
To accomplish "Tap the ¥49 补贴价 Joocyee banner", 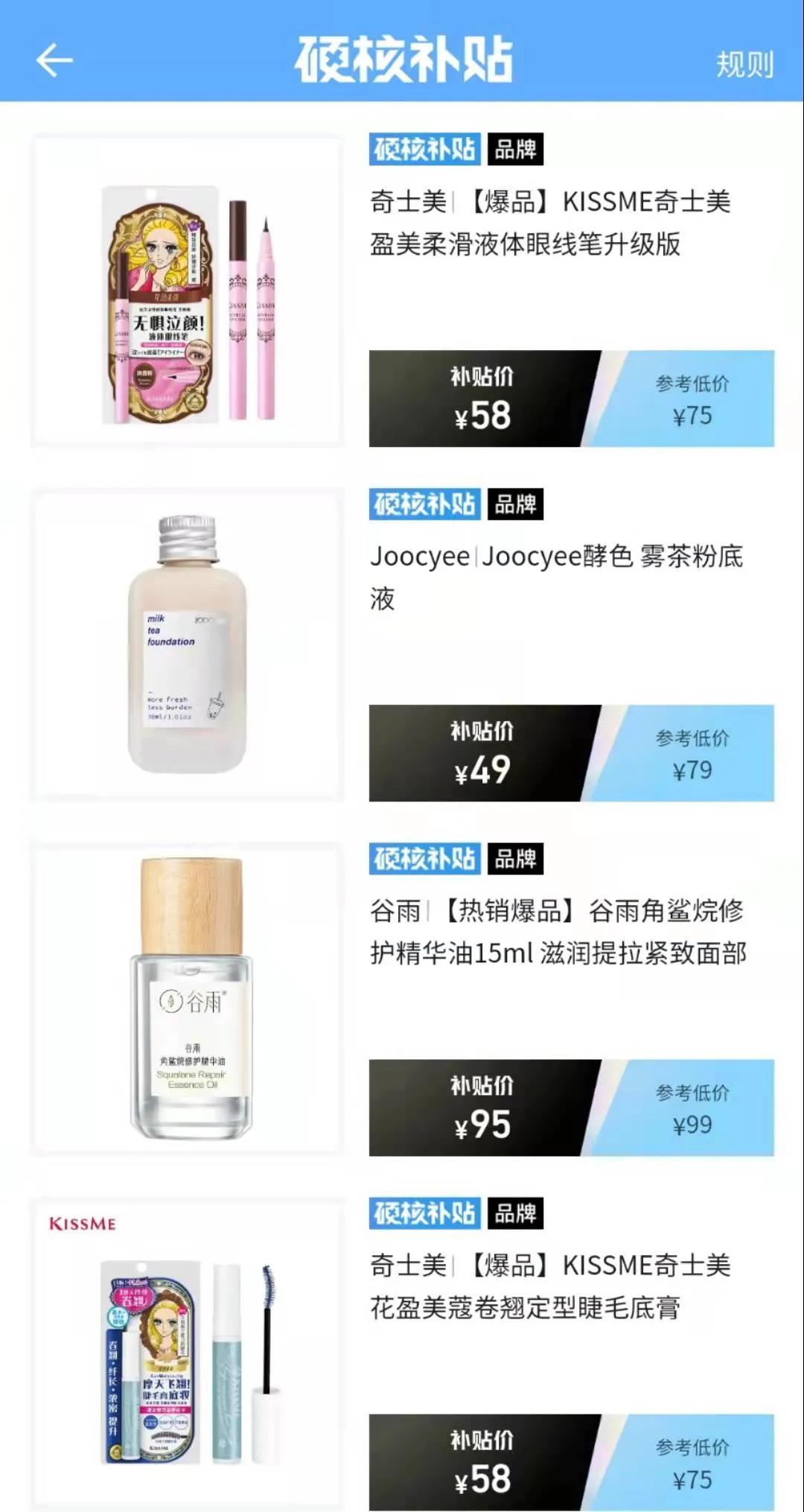I will point(482,753).
